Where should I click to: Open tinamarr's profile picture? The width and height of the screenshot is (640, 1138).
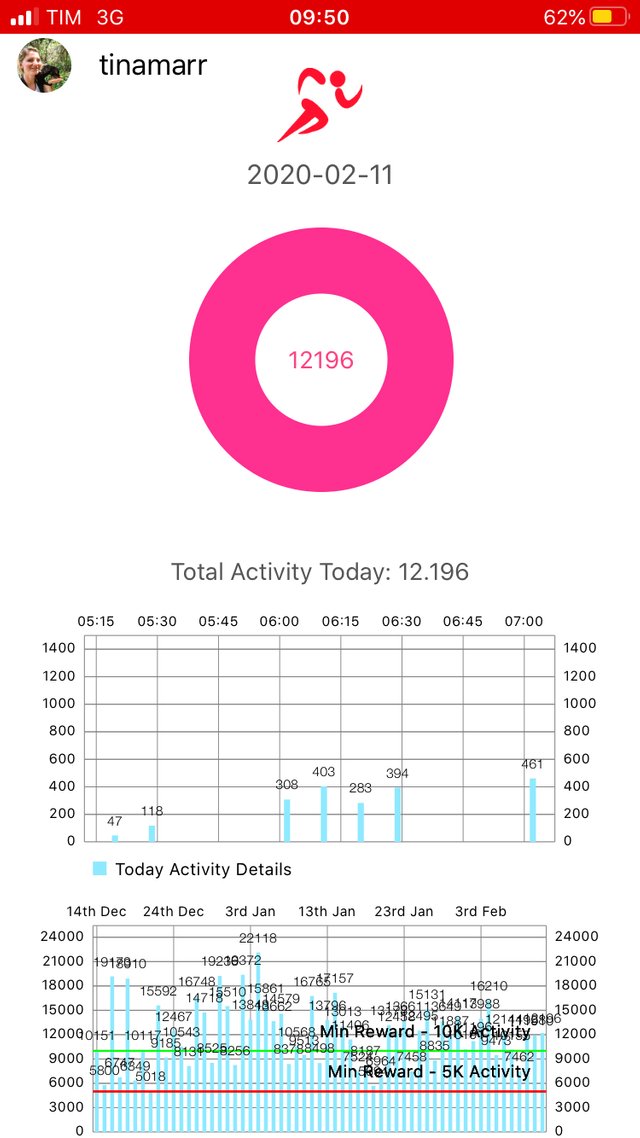click(44, 65)
